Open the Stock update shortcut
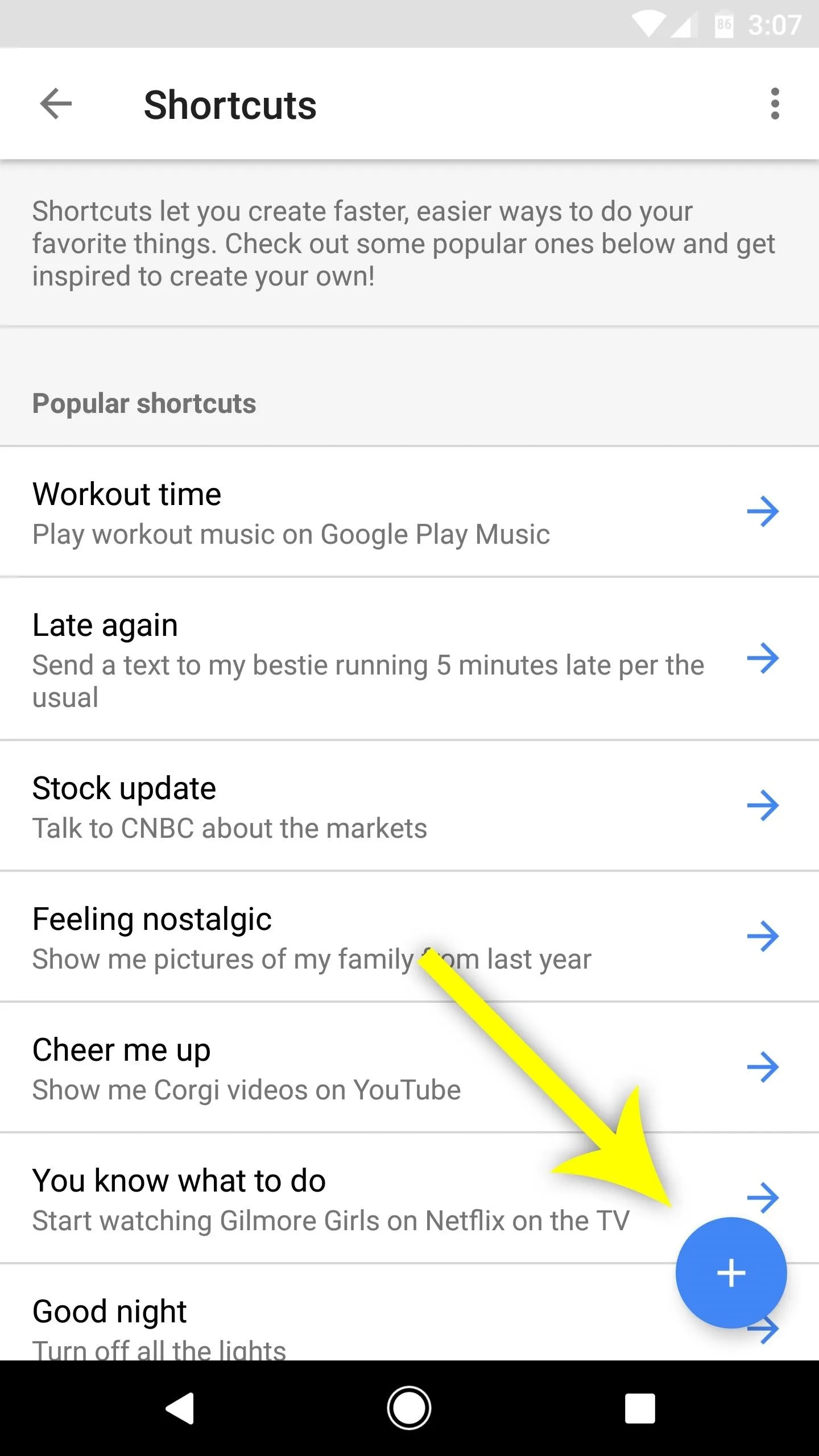This screenshot has height=1456, width=819. 409,805
